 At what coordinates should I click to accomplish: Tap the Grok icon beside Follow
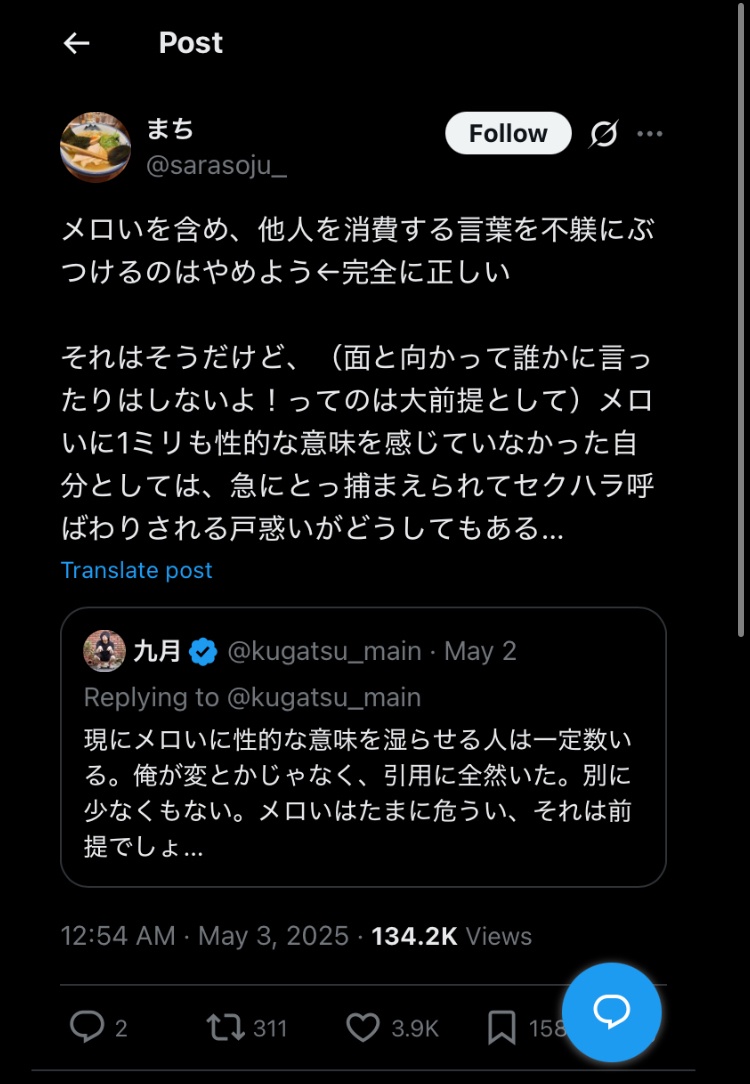pyautogui.click(x=603, y=133)
